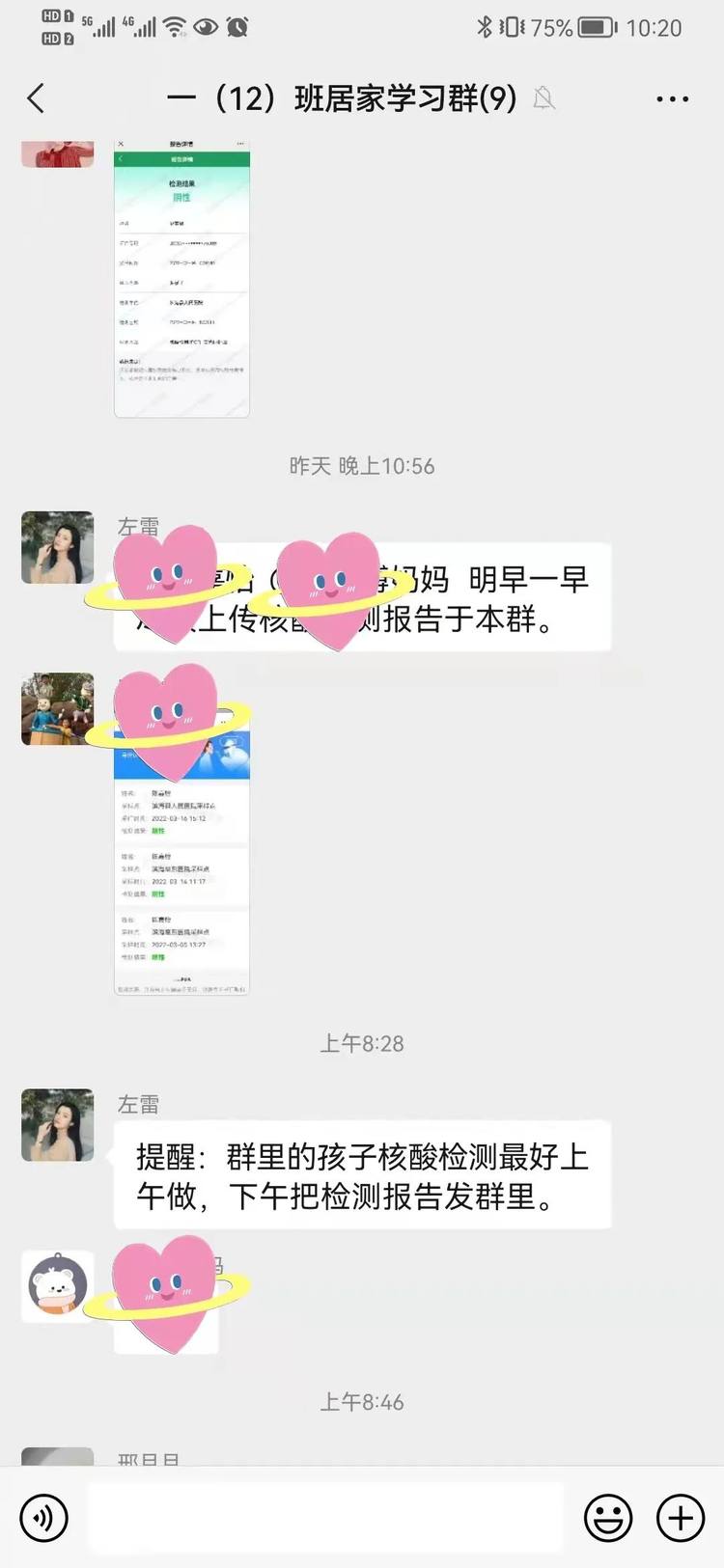Open the group chat overflow menu
Screen dimensions: 724x1568
672,98
